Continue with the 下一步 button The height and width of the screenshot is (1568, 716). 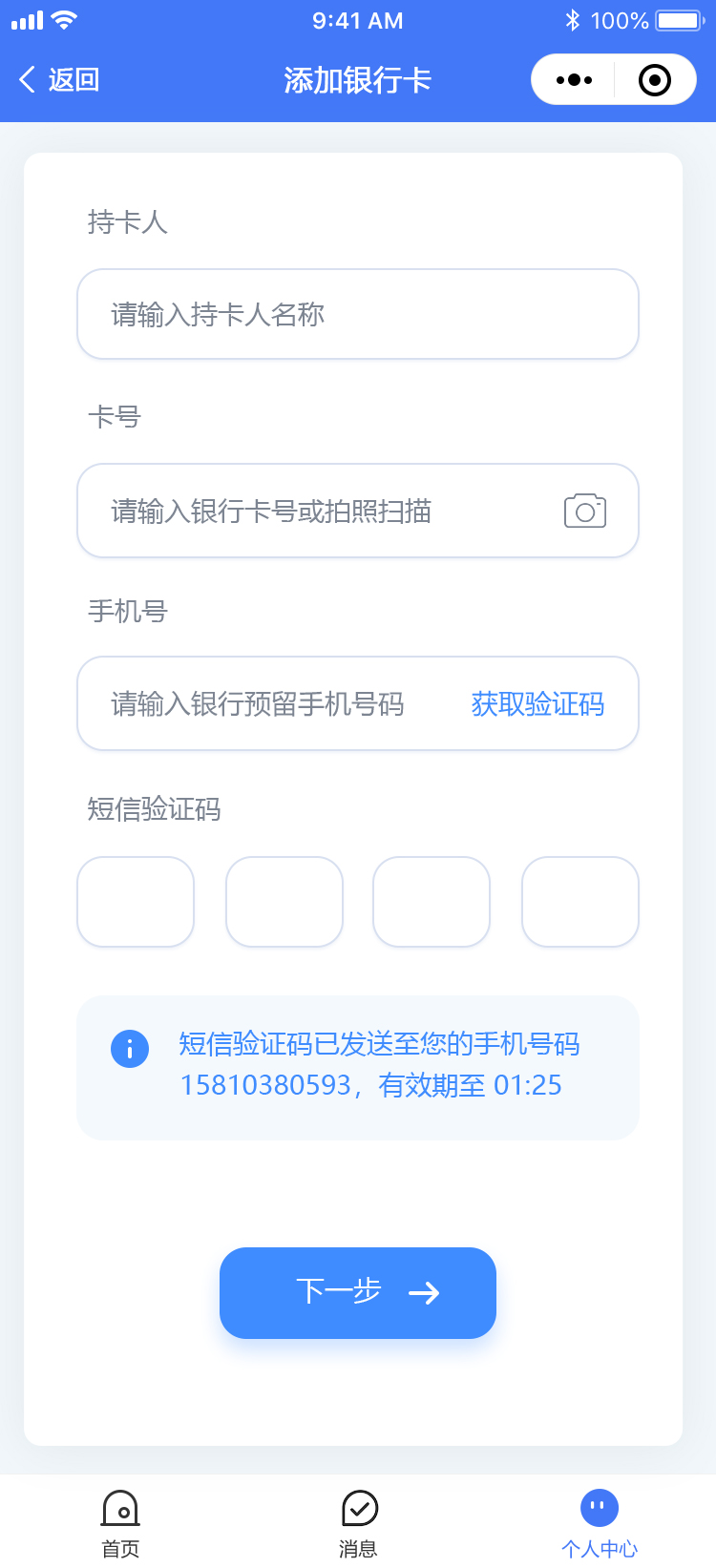coord(358,1292)
